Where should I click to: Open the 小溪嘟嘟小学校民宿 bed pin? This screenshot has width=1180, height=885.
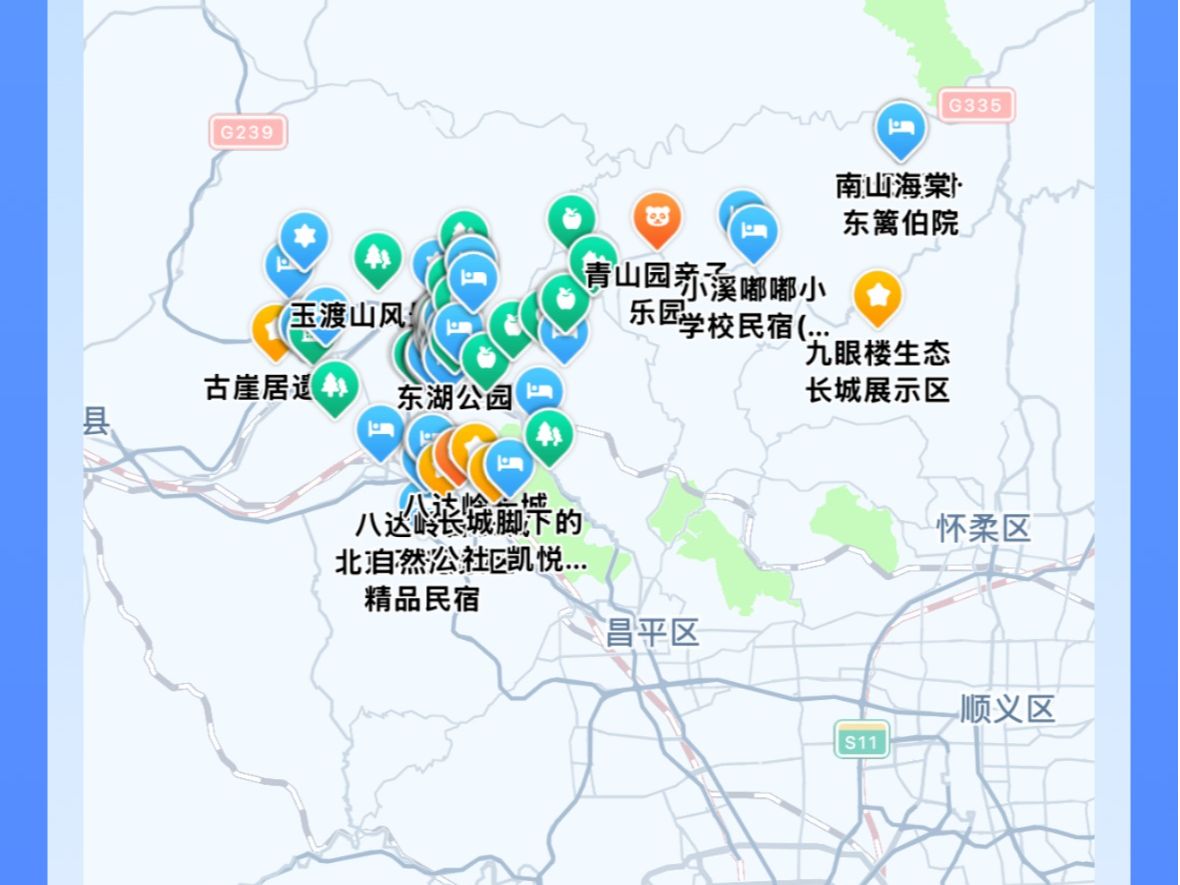(x=753, y=231)
